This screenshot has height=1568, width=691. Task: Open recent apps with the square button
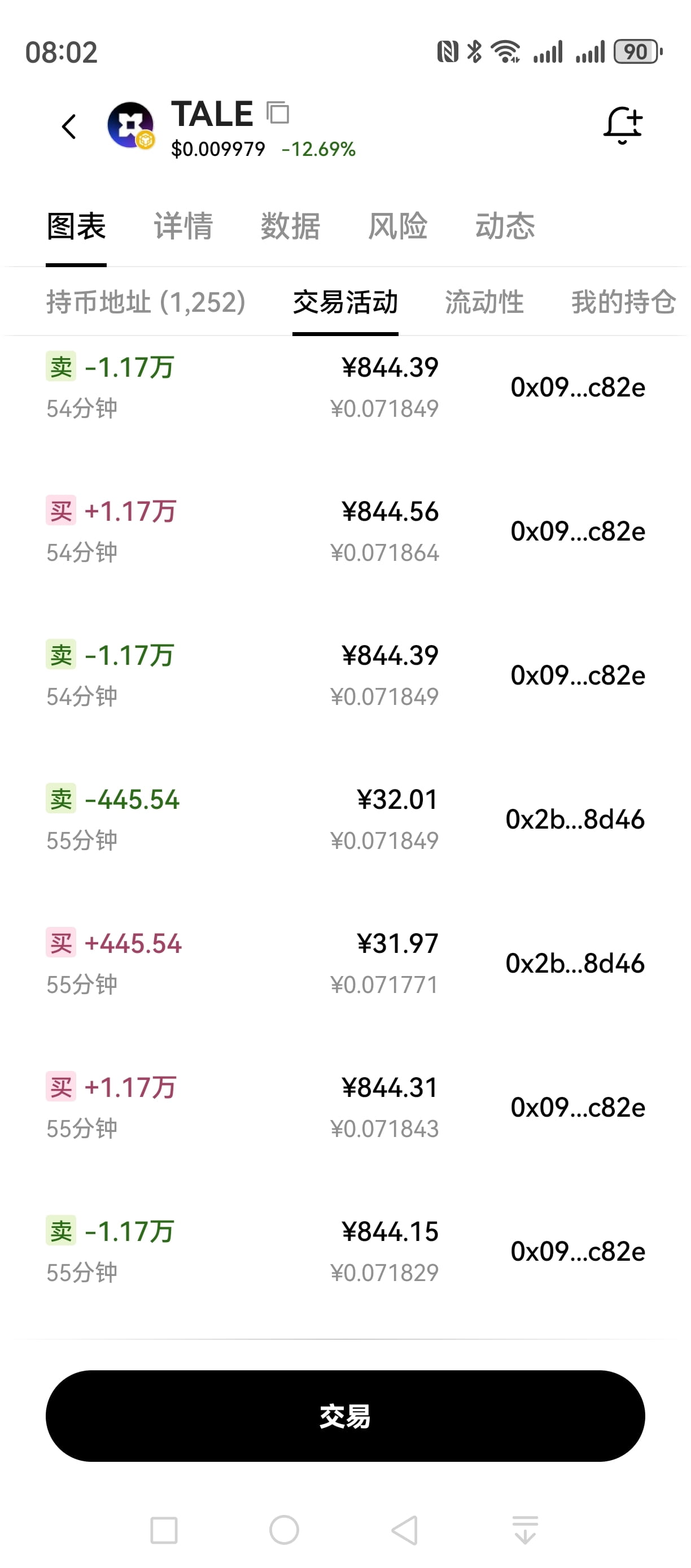164,1530
